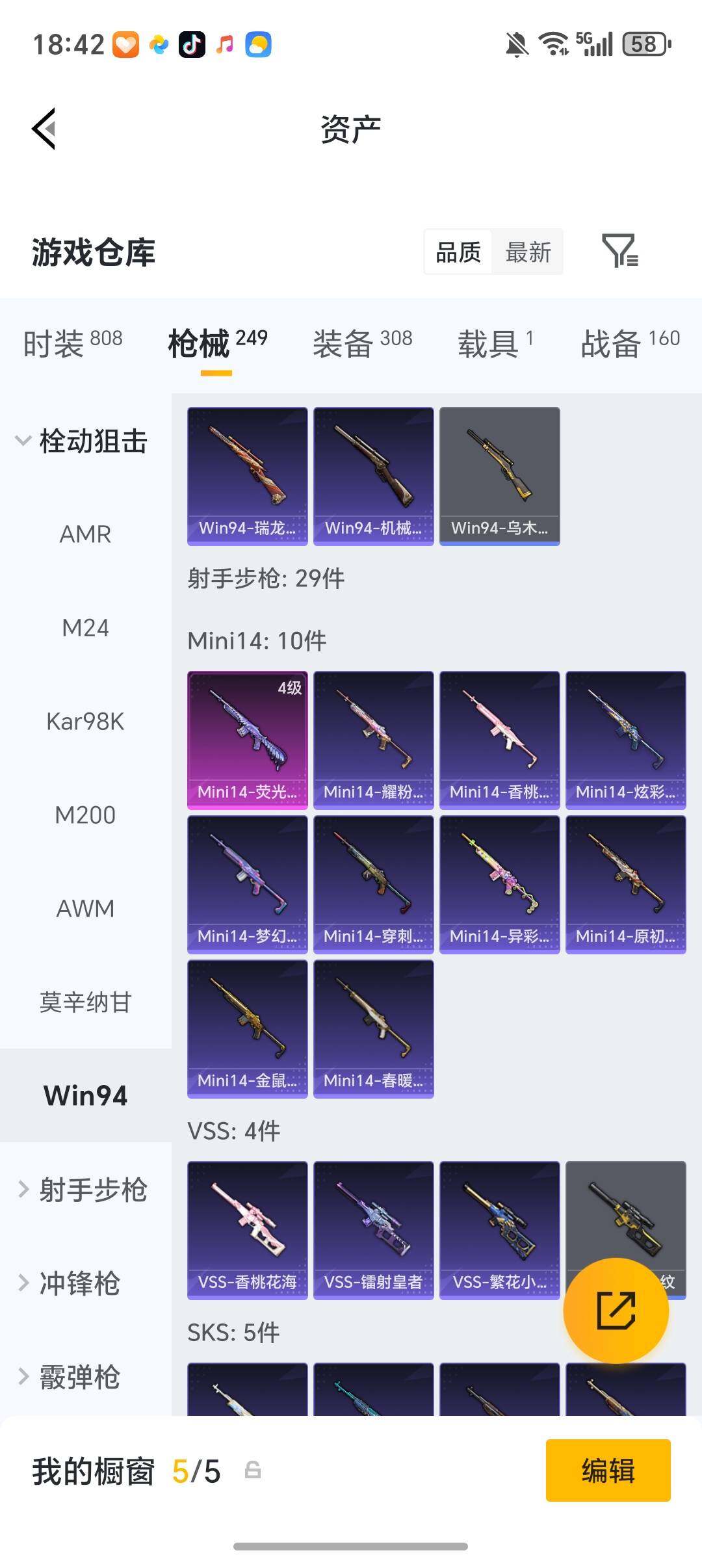Tap the lock icon next to 我的橱窗
Screen dimensions: 702x1568
pos(253,1472)
